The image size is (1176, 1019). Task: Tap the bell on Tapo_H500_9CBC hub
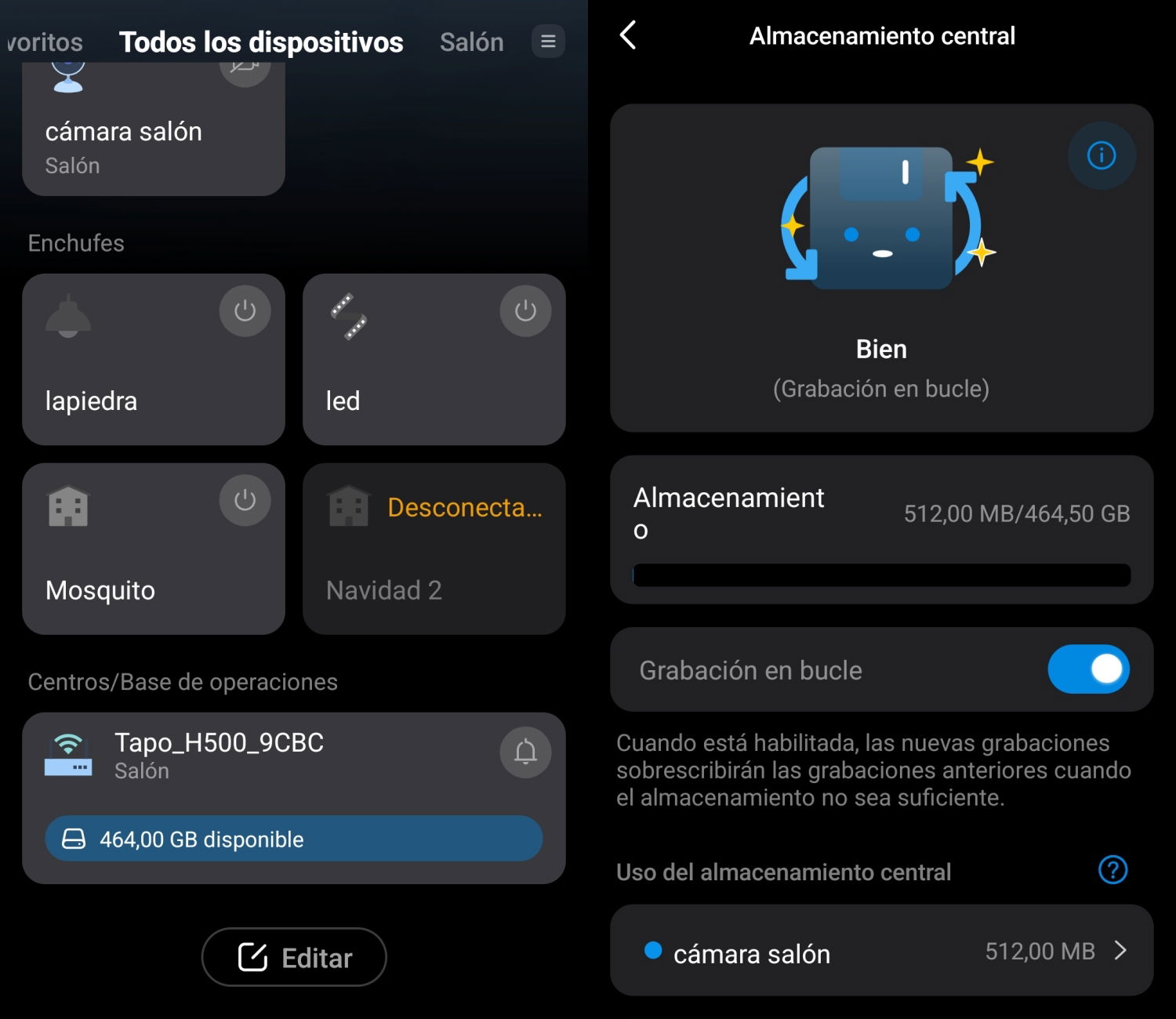(525, 752)
